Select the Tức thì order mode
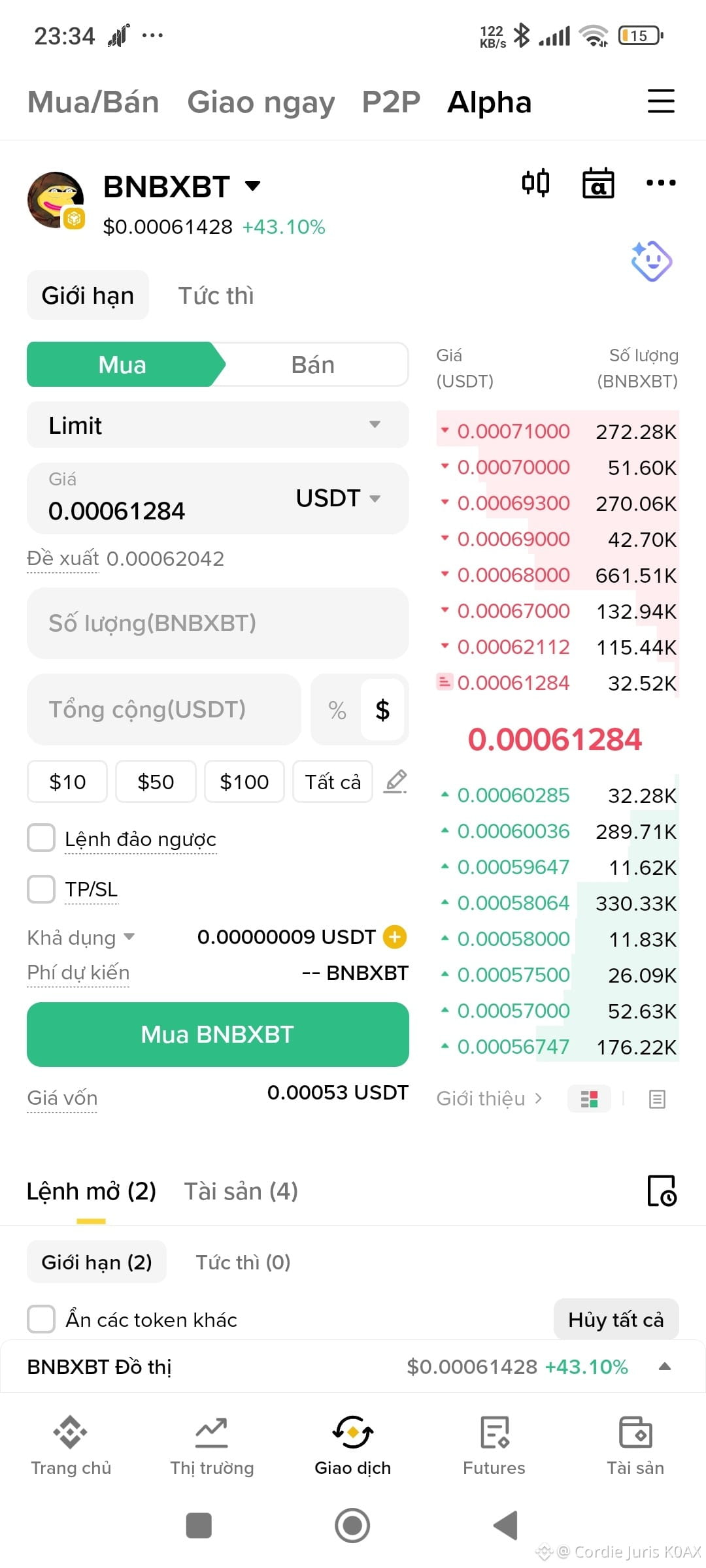 [x=216, y=295]
